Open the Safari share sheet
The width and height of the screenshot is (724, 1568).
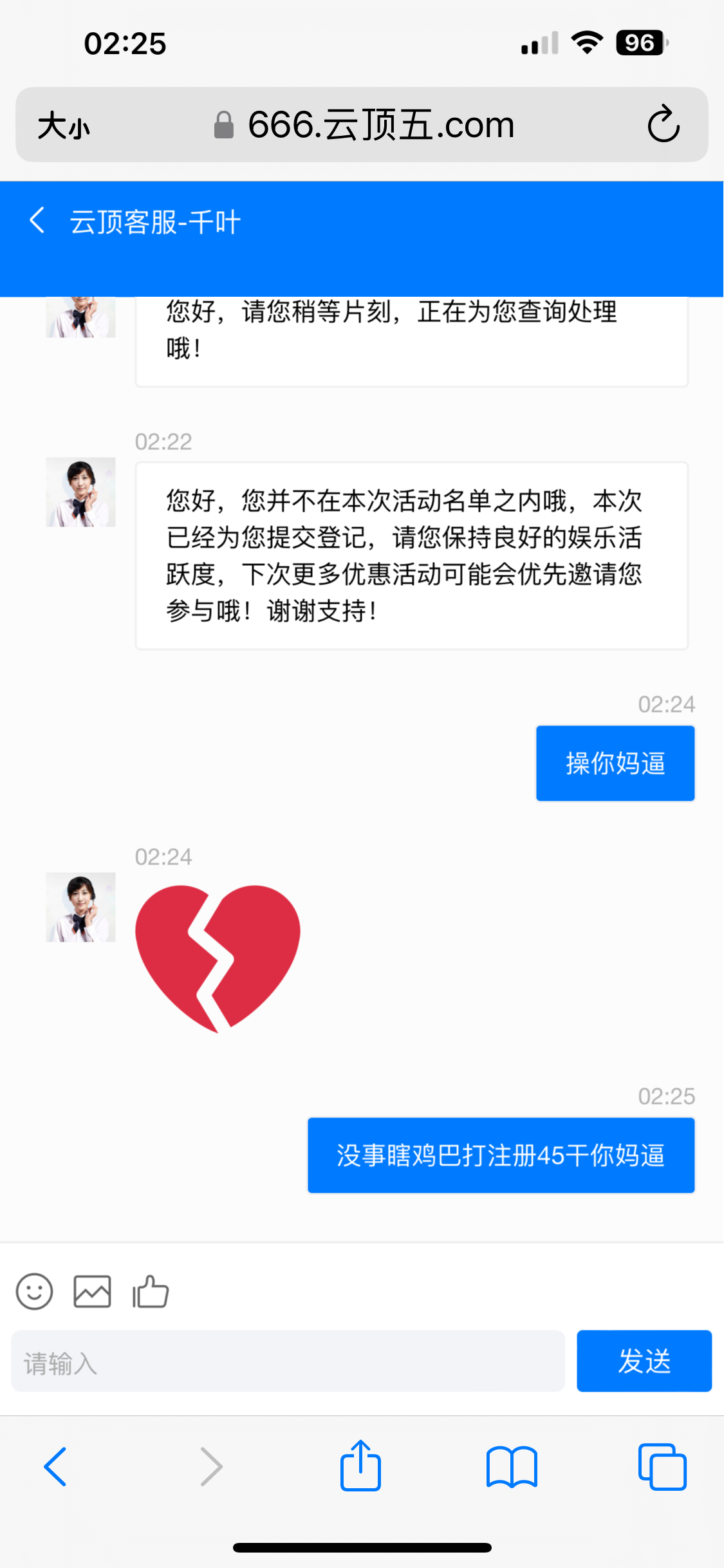(360, 1466)
